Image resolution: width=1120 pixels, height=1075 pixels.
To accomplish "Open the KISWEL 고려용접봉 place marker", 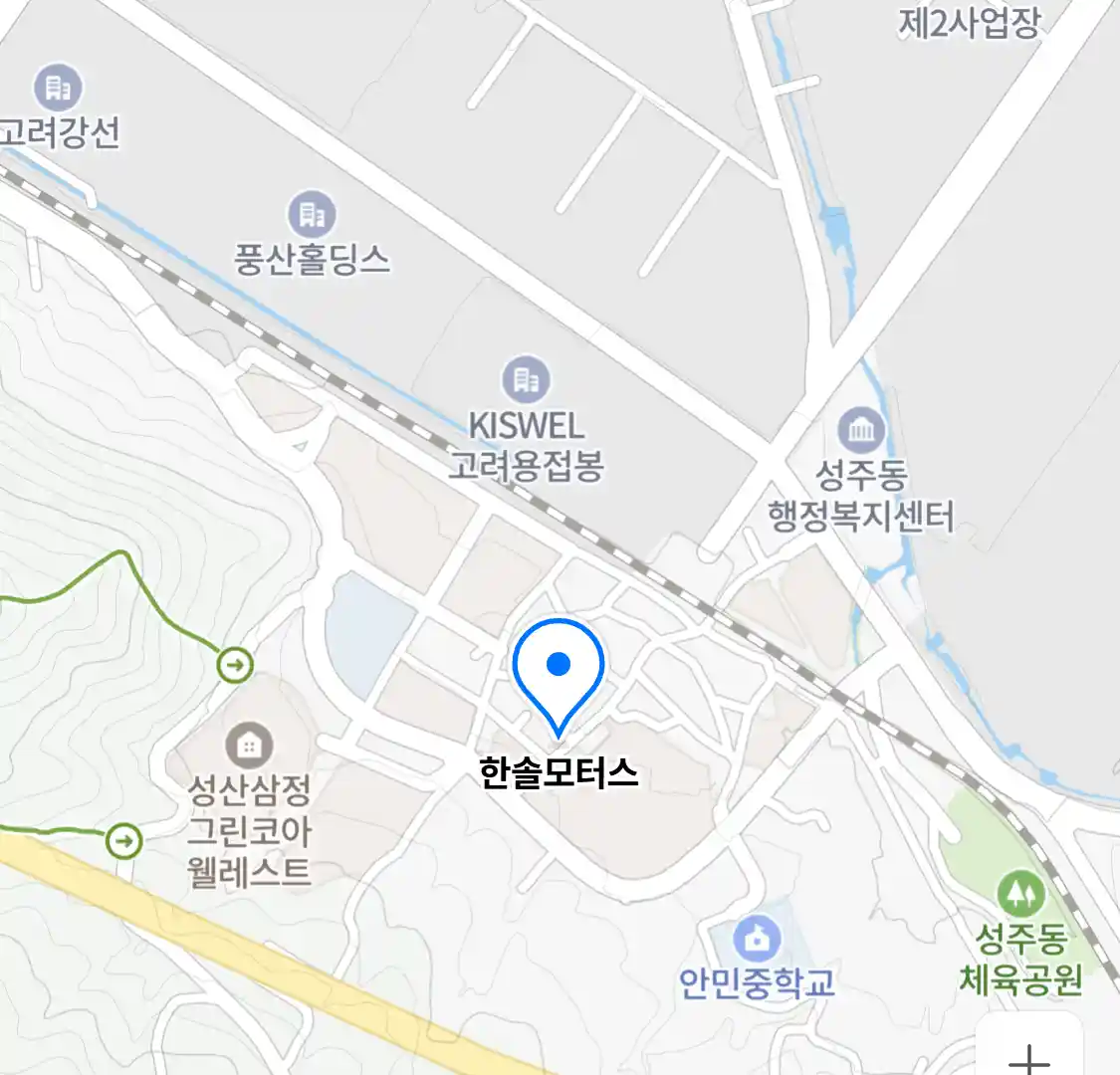I will (x=526, y=381).
